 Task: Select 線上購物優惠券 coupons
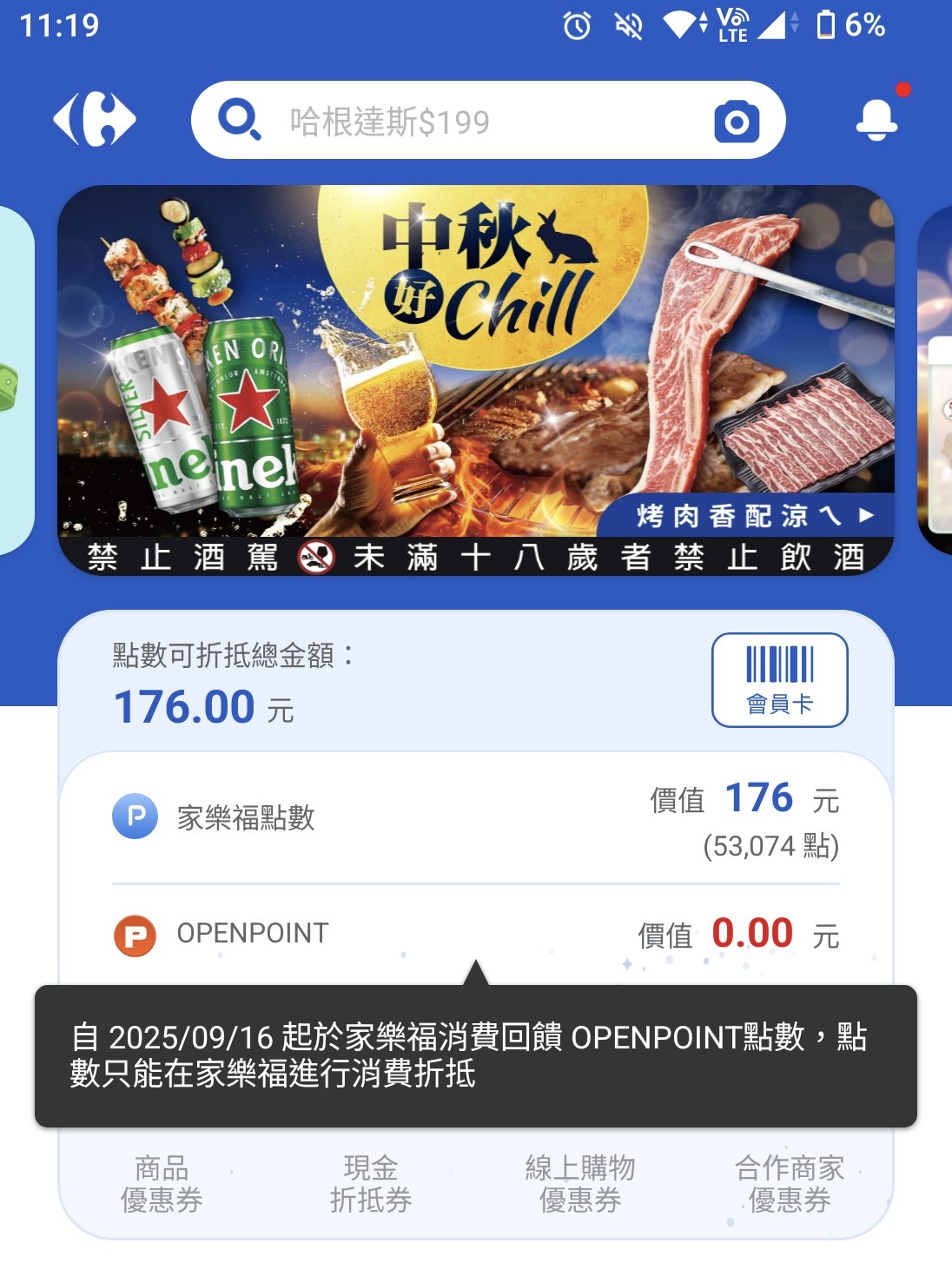(x=580, y=1183)
